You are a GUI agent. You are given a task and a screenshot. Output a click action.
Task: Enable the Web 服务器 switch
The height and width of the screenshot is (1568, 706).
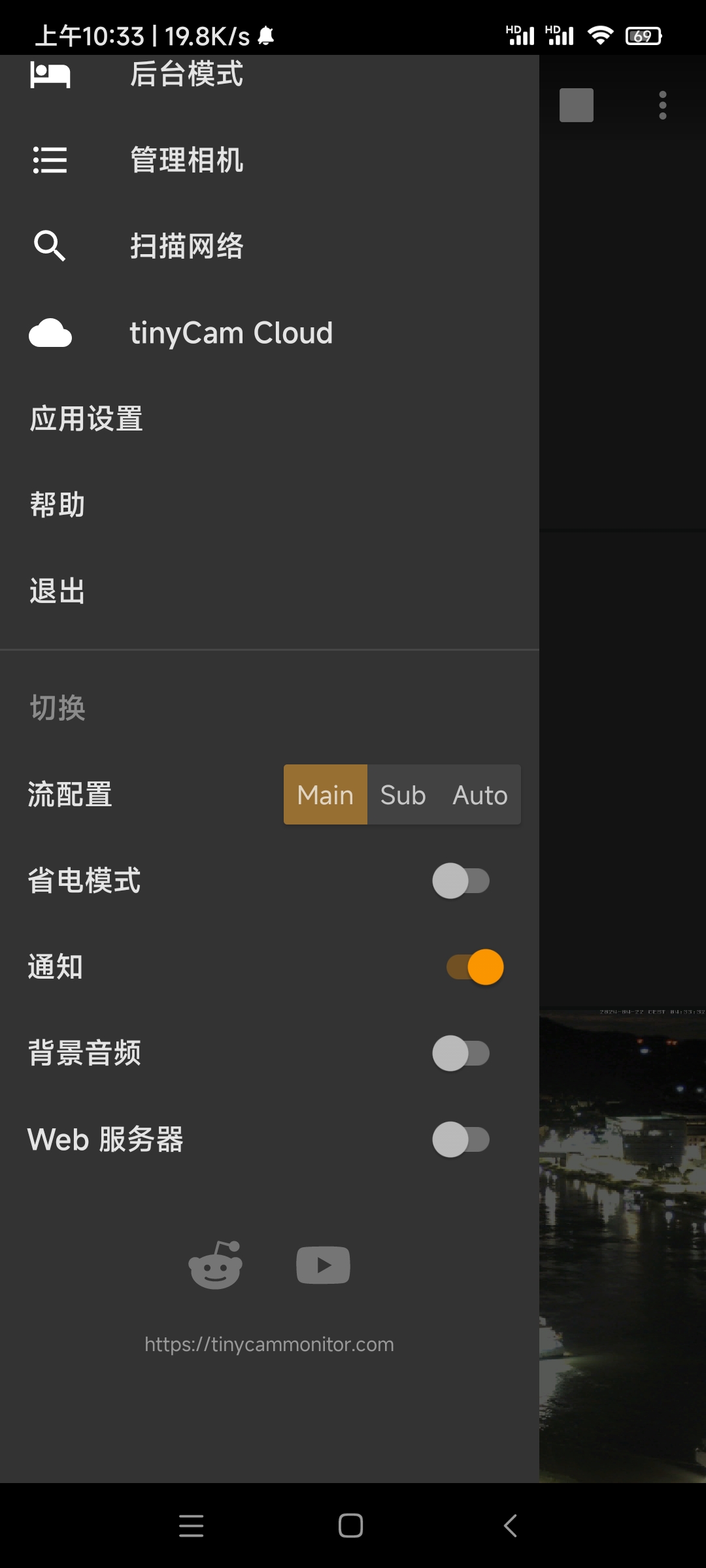point(461,1139)
